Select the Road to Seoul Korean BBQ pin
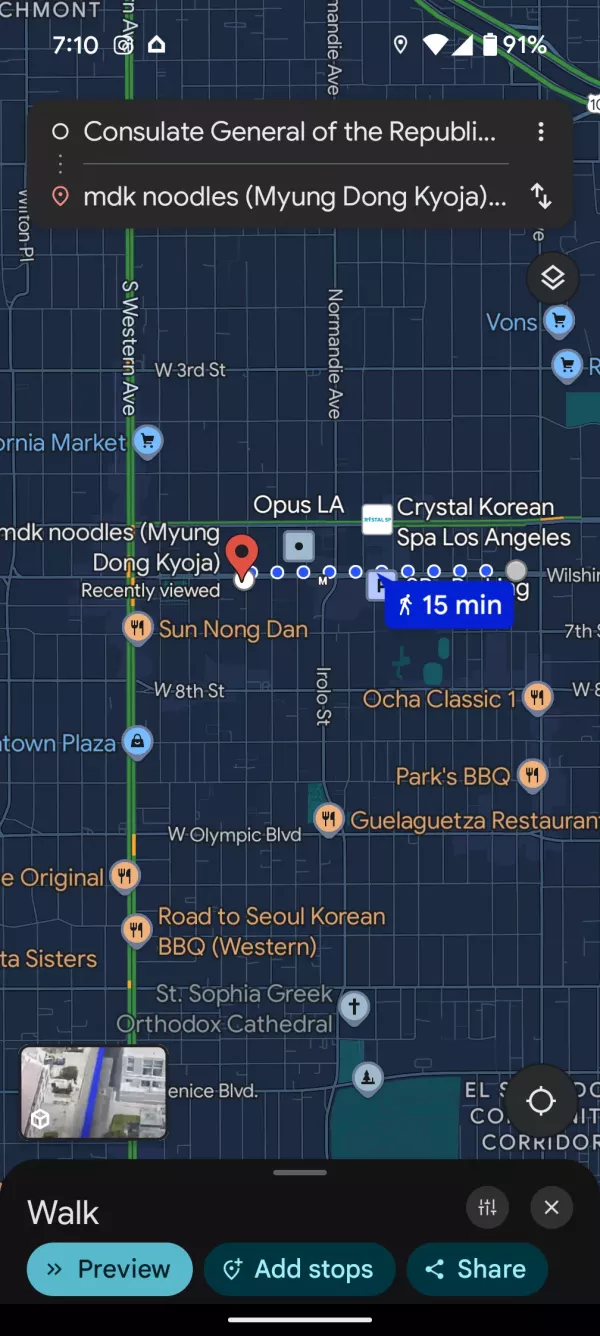This screenshot has width=600, height=1336. coord(137,930)
